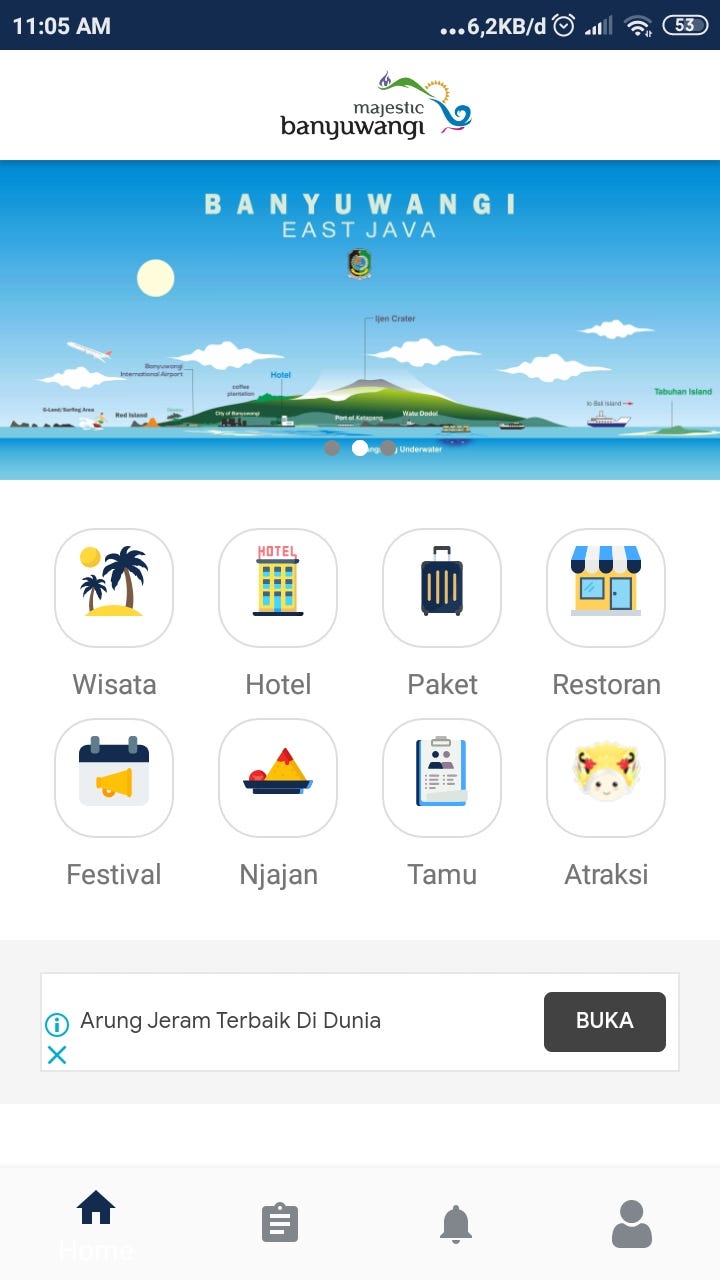Viewport: 720px width, 1280px height.
Task: Tap the Majestic Banyuwangi logo
Action: coord(374,104)
